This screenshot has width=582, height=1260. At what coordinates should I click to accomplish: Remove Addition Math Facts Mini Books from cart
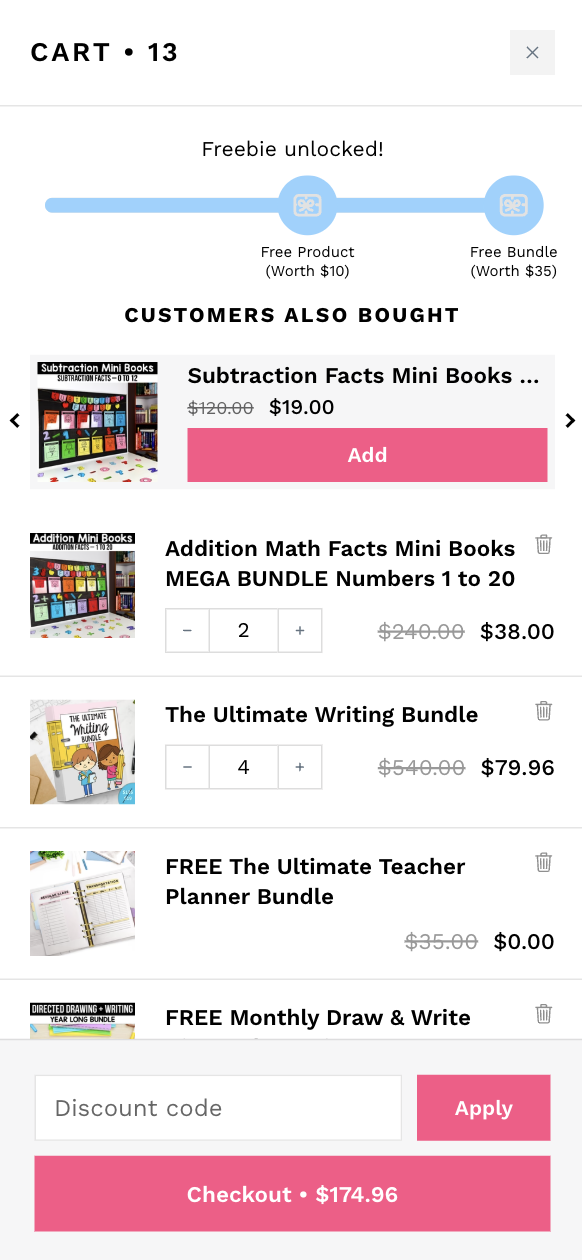pyautogui.click(x=543, y=545)
